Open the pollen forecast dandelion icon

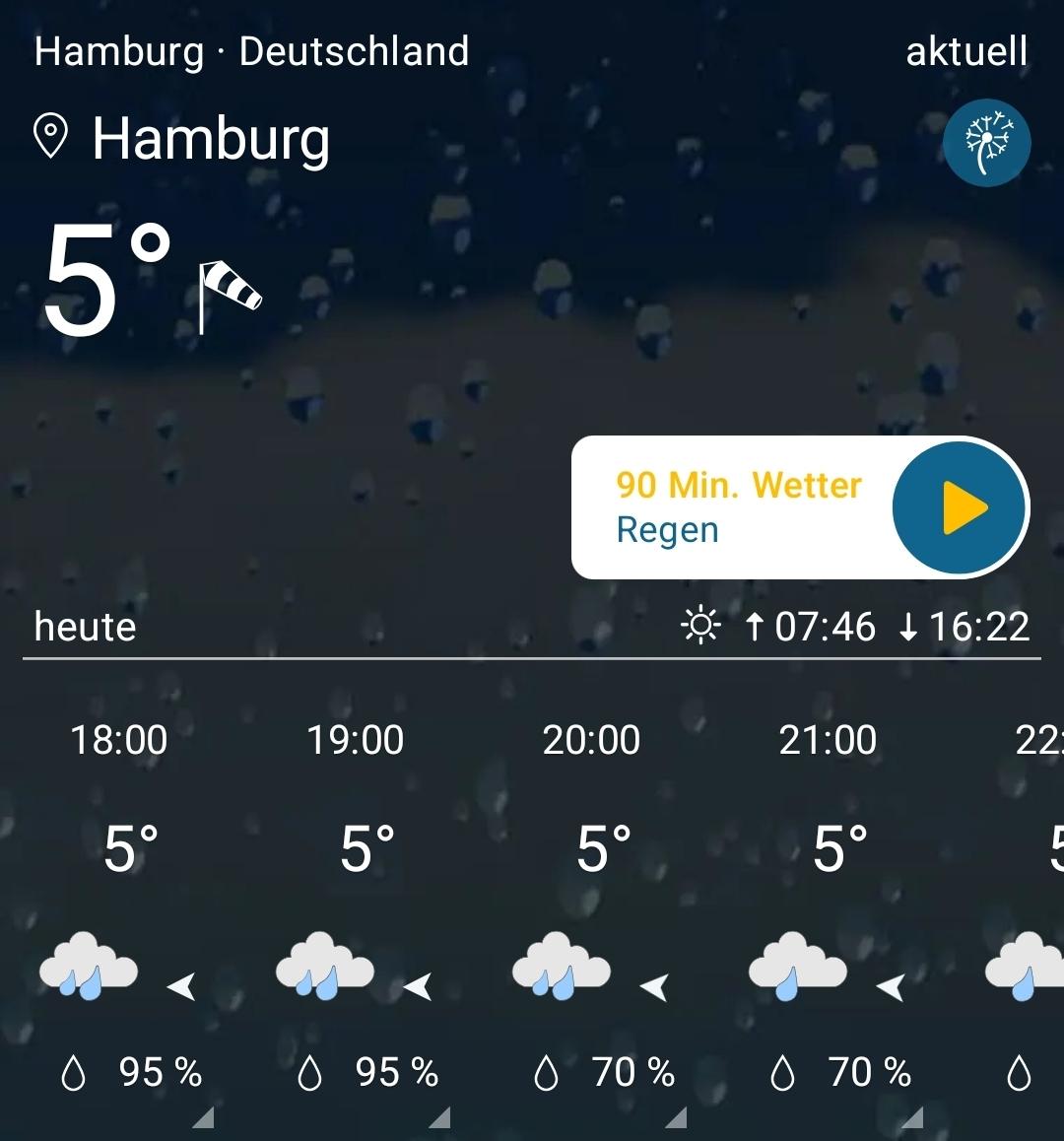click(x=986, y=143)
